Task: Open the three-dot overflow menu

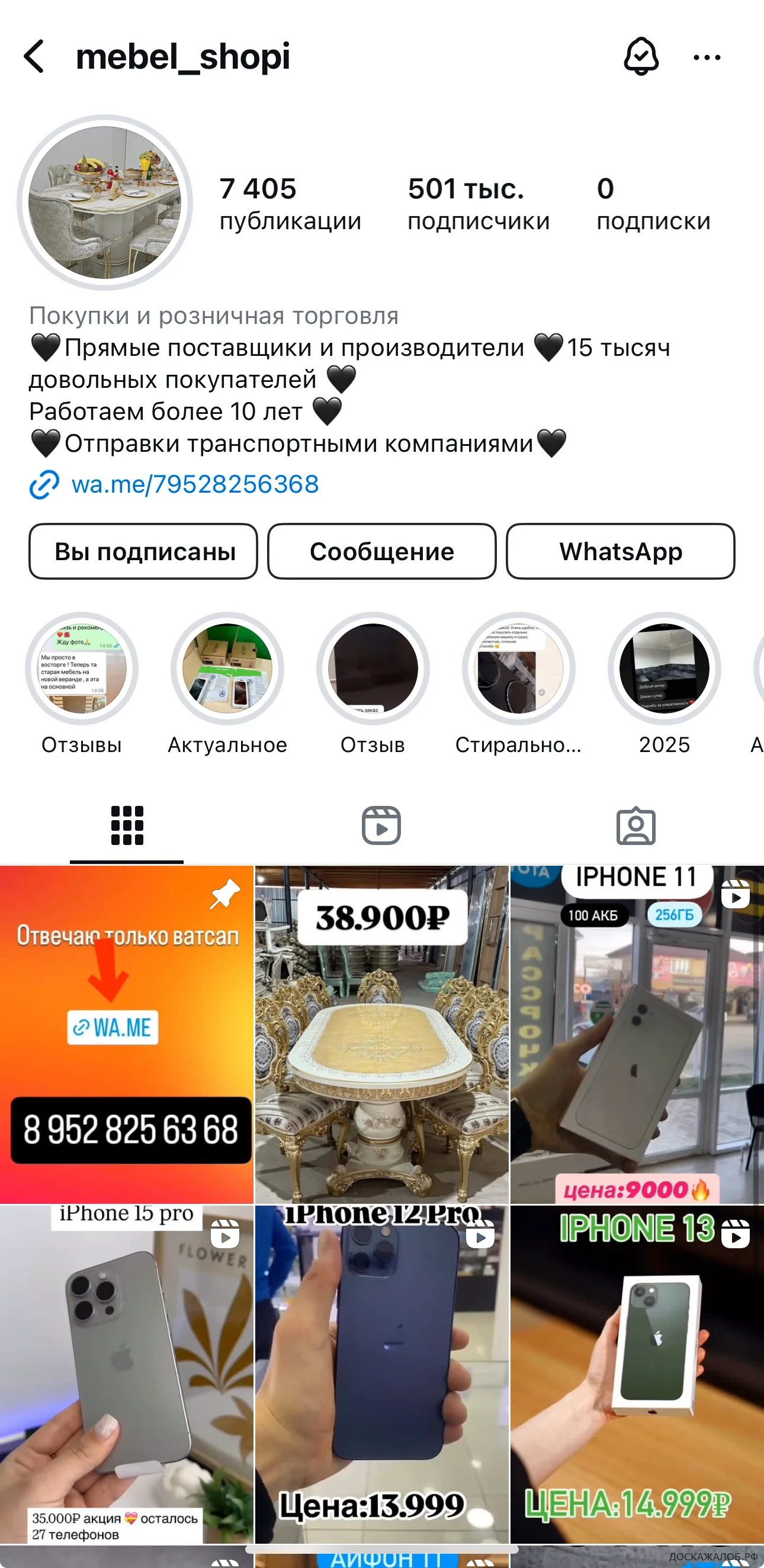Action: pyautogui.click(x=706, y=58)
